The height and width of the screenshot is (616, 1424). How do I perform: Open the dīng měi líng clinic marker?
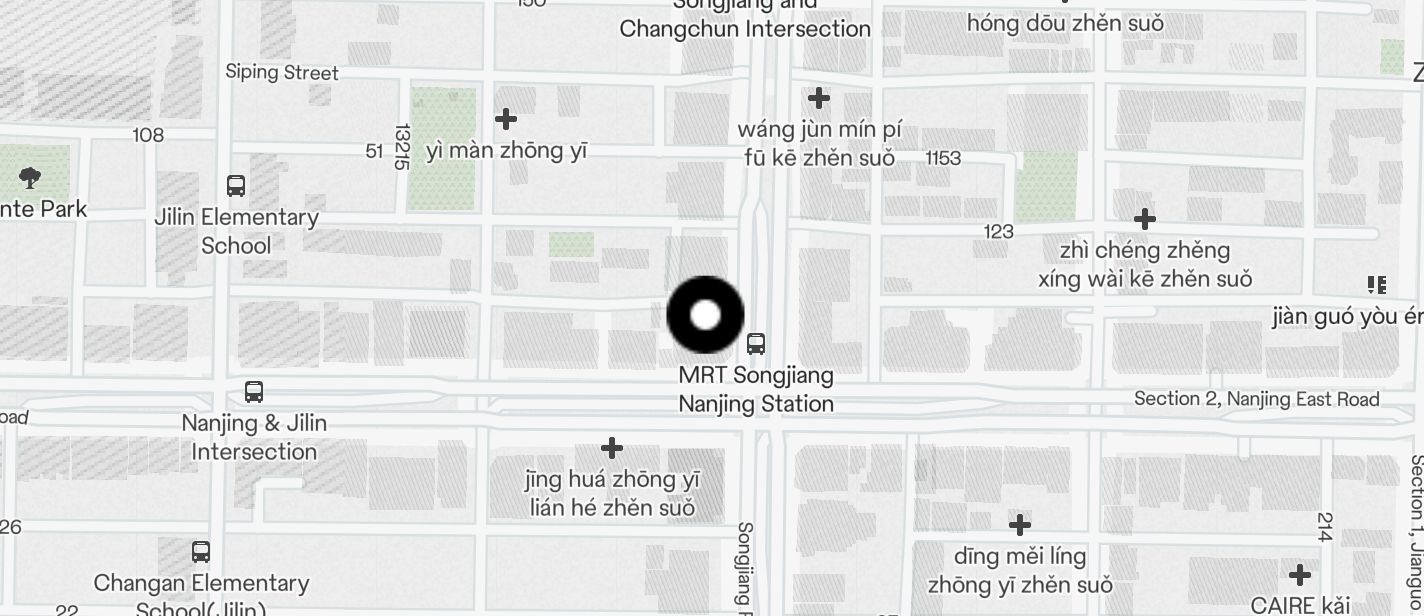pyautogui.click(x=1020, y=525)
